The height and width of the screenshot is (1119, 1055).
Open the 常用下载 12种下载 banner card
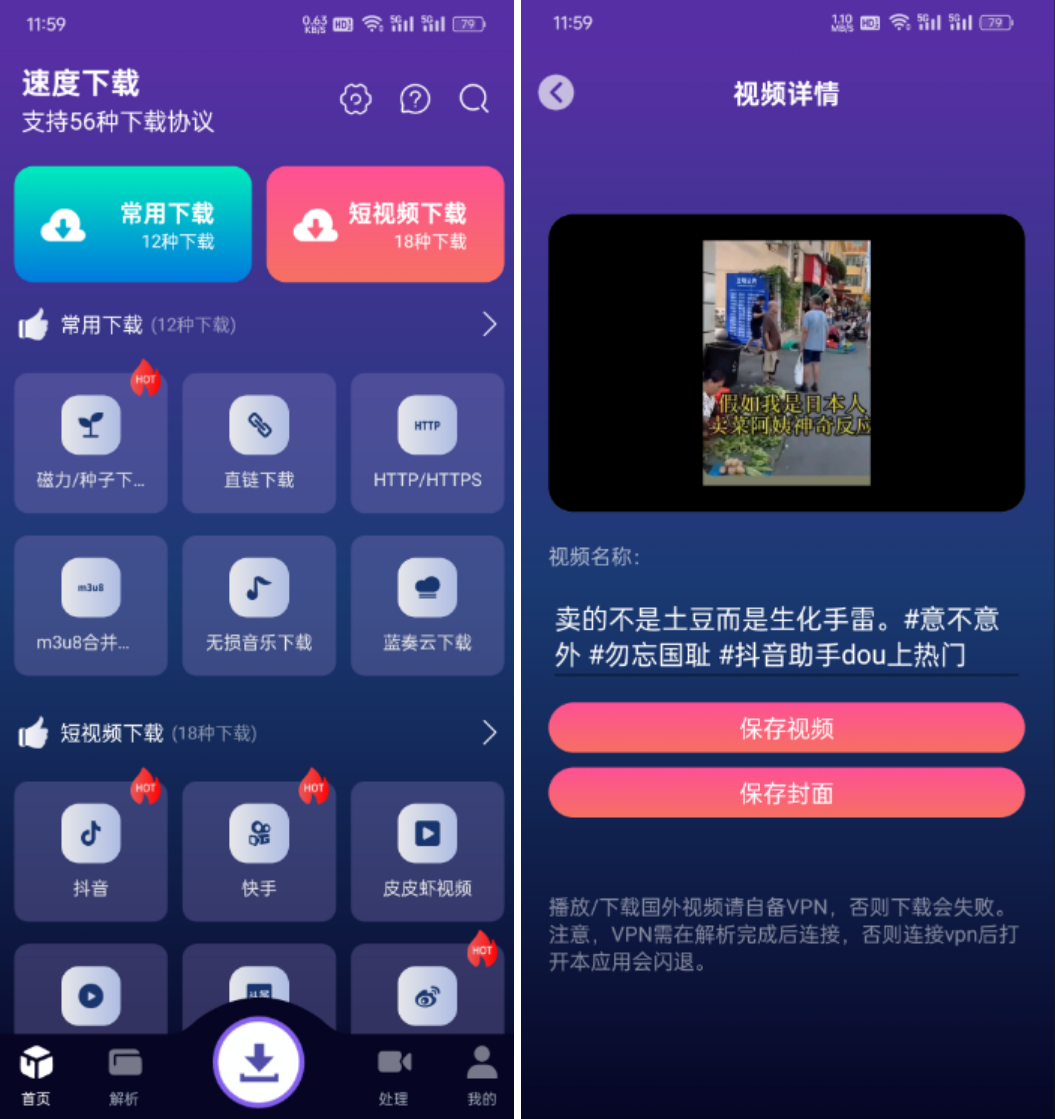(x=133, y=224)
